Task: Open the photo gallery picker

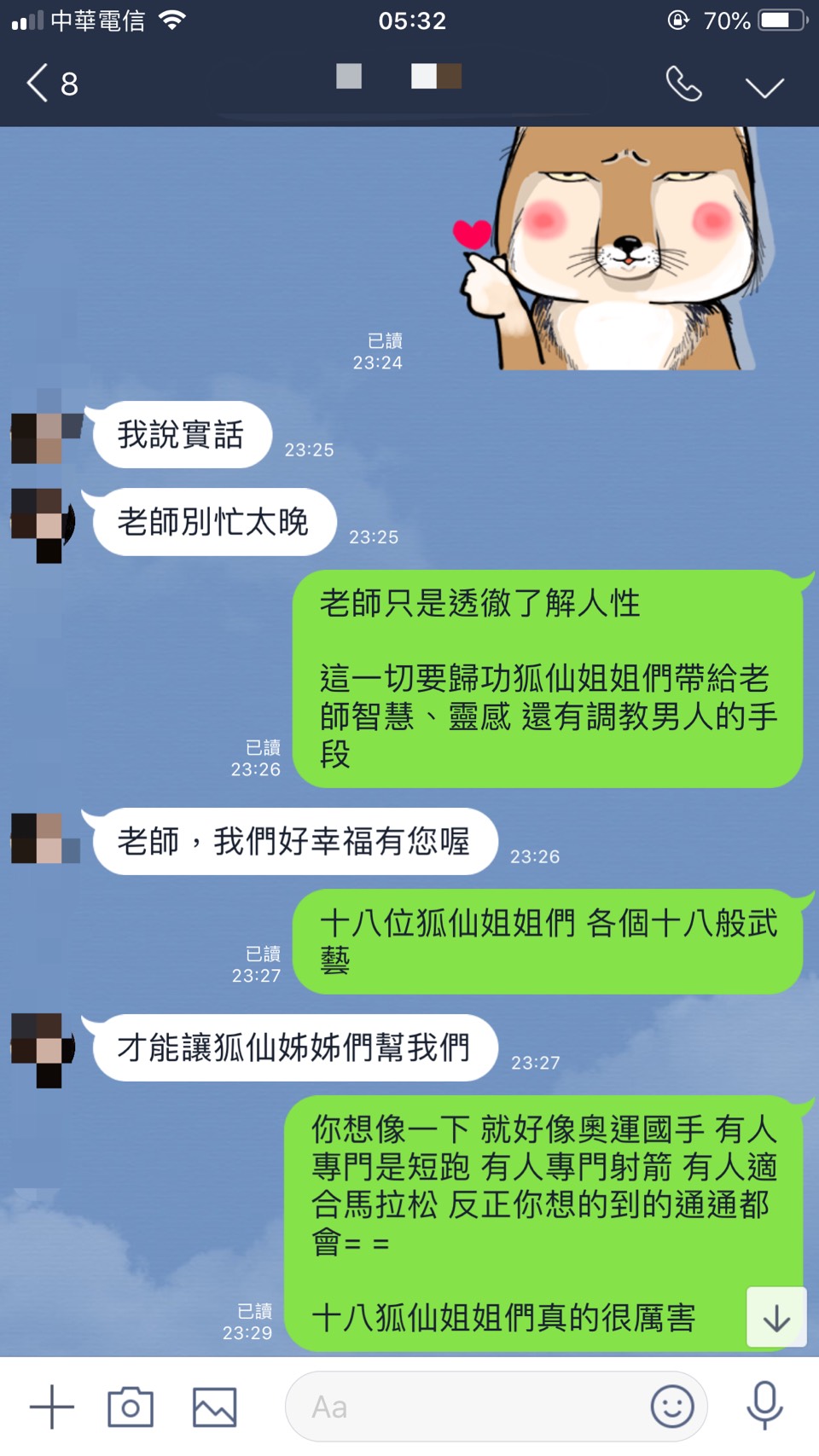Action: click(x=214, y=1407)
